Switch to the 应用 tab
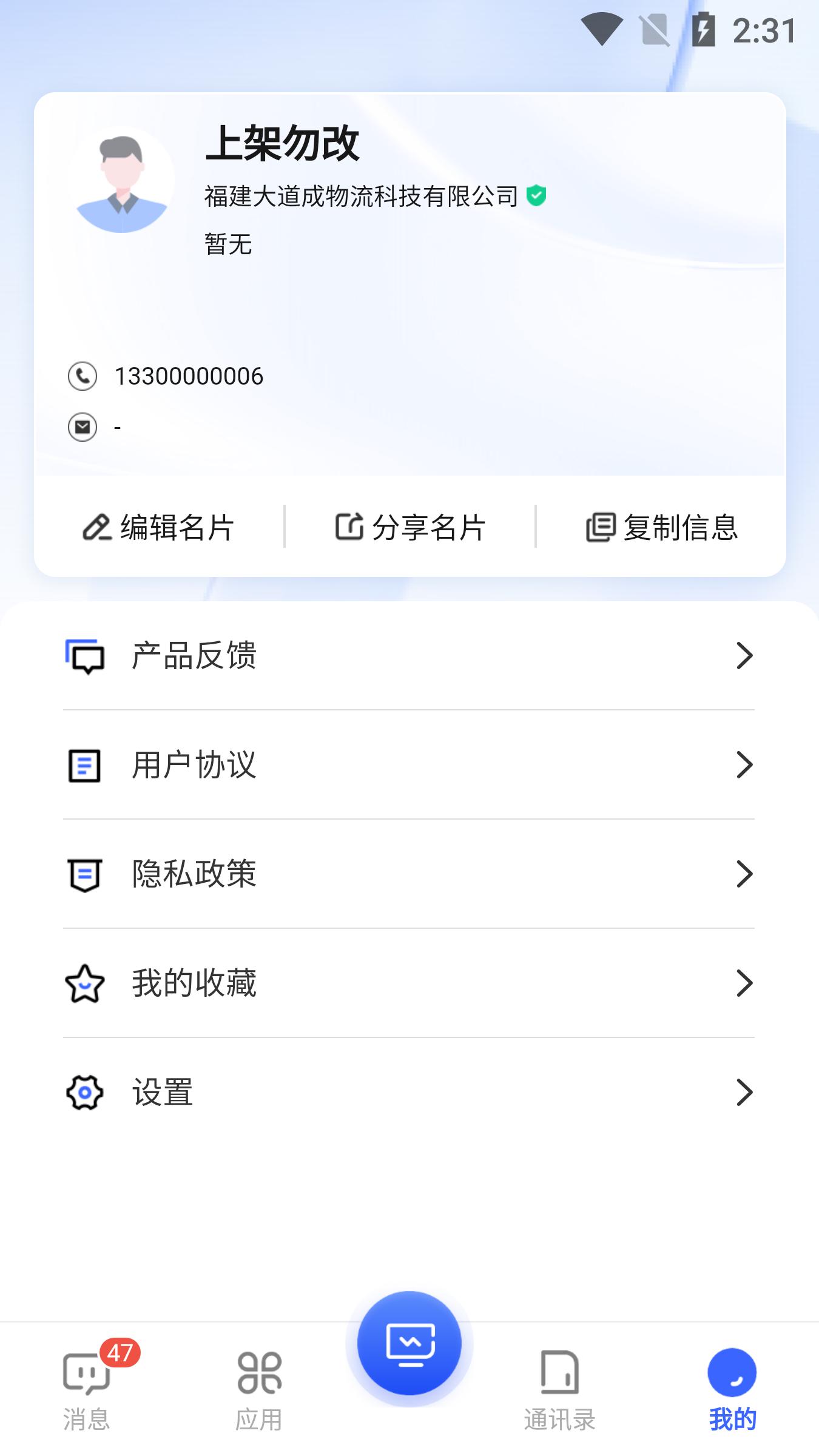This screenshot has width=819, height=1456. point(259,1389)
